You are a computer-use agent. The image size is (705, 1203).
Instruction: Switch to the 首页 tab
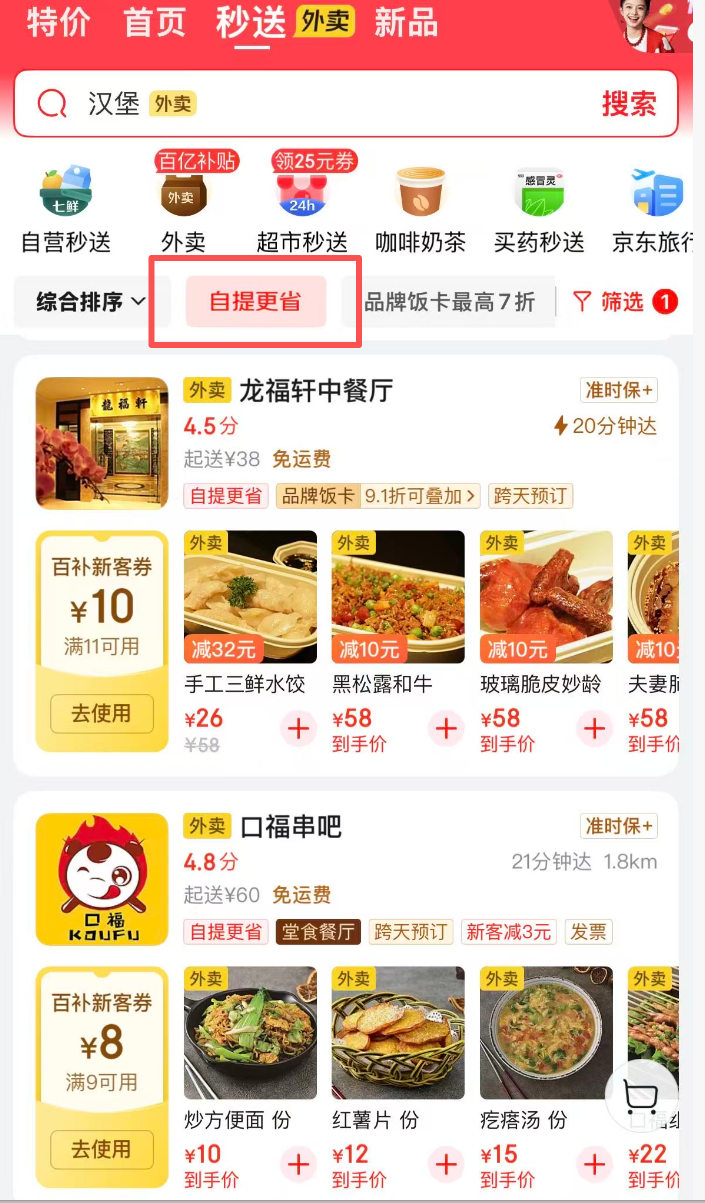(155, 22)
